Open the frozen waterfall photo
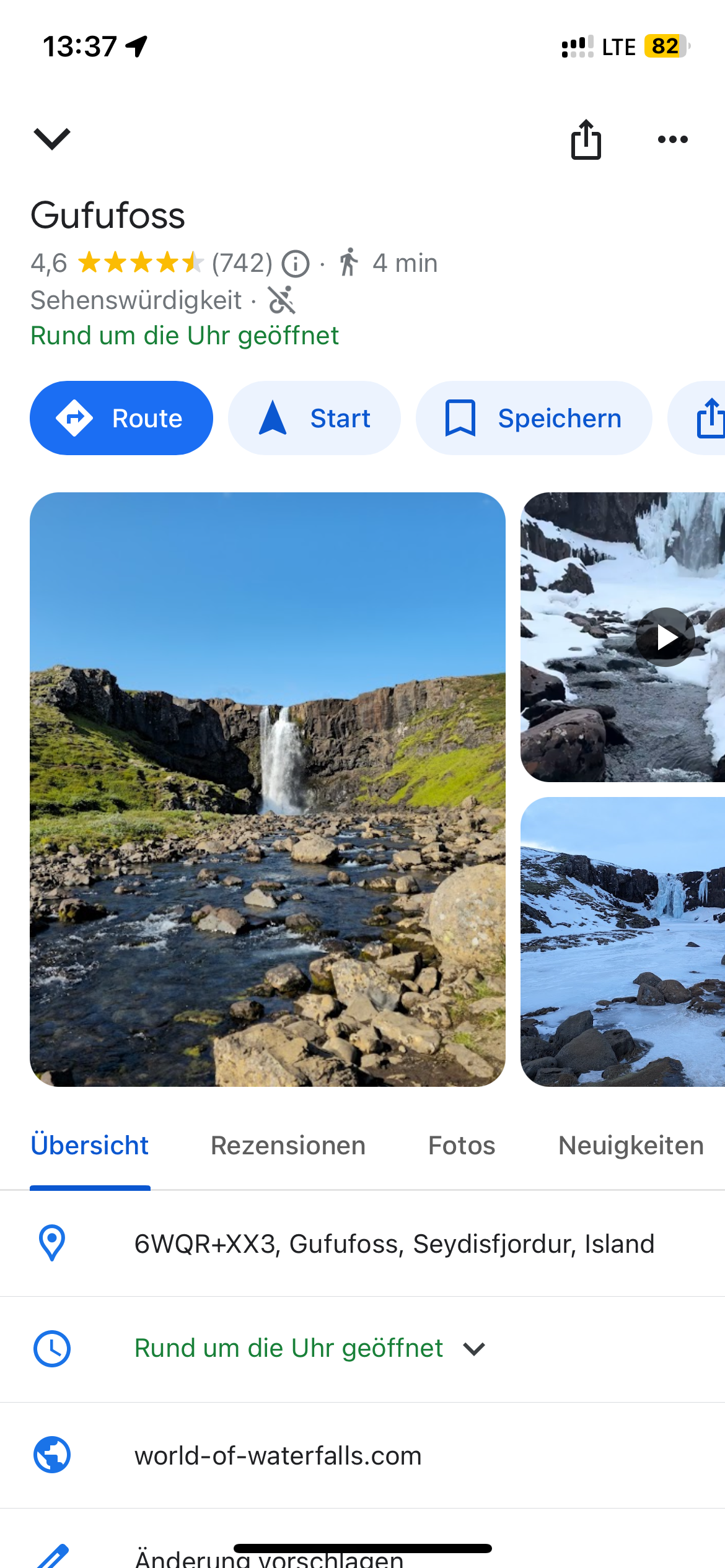 click(623, 941)
